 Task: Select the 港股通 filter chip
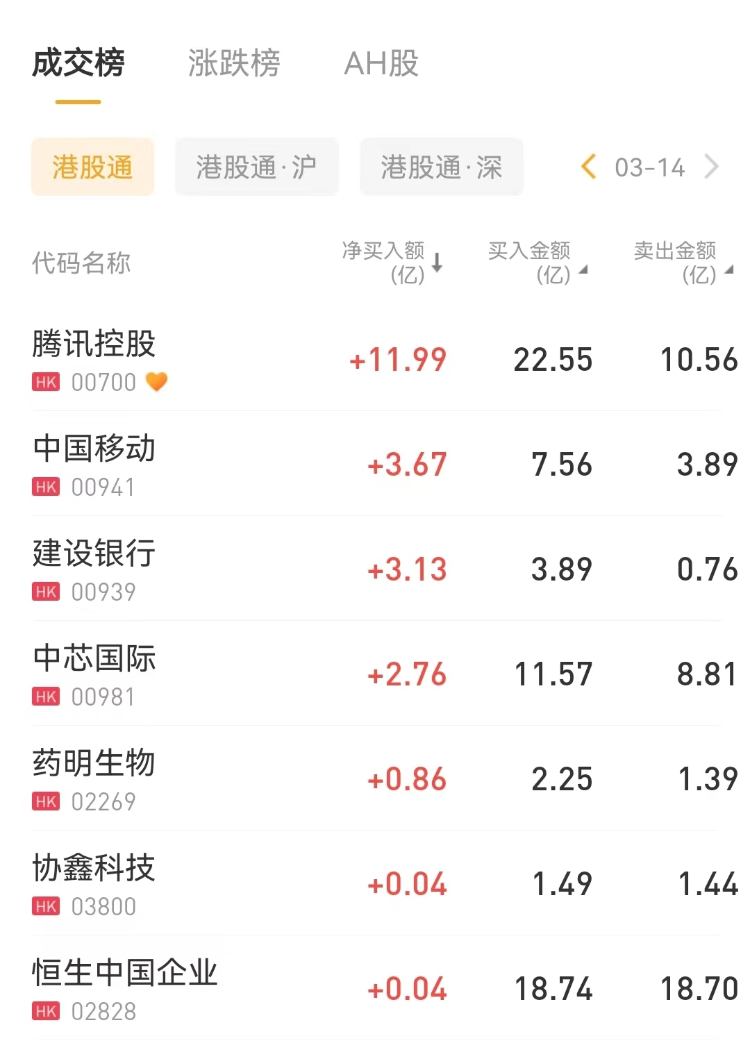(92, 167)
